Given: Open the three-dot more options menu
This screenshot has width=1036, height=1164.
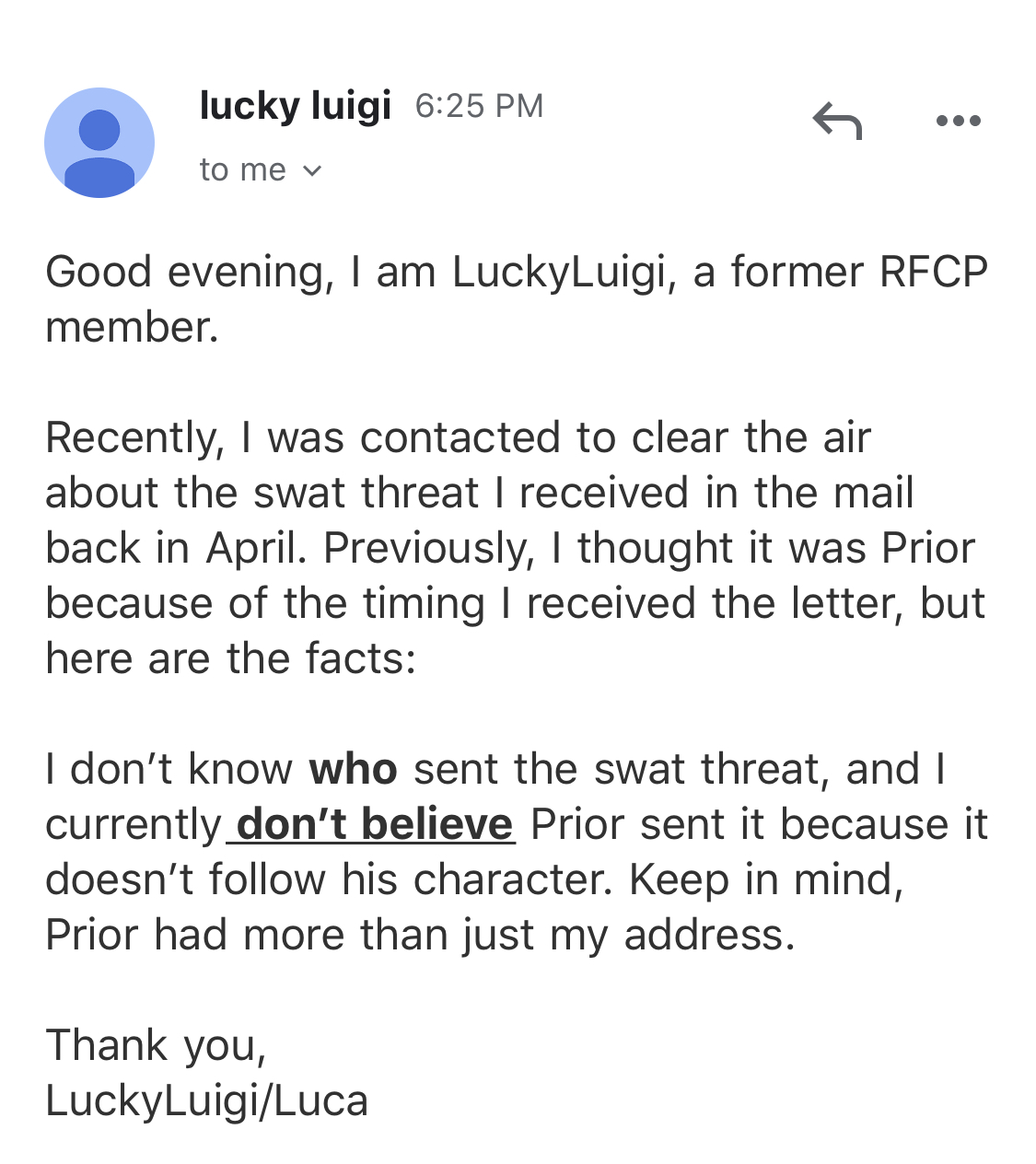Looking at the screenshot, I should click(x=958, y=121).
